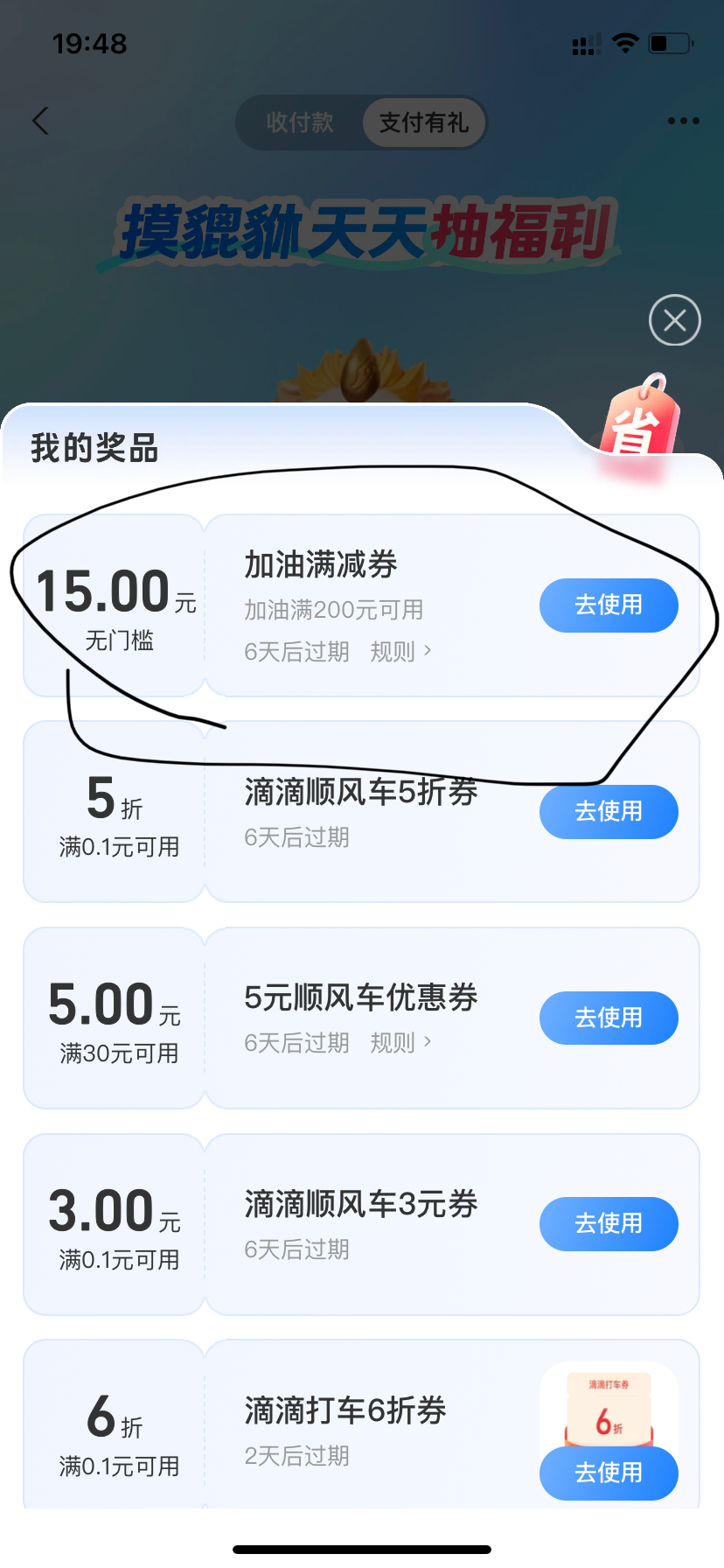Use the 加油满减券 15 yuan coupon
Screen dimensions: 724x1568
point(609,605)
